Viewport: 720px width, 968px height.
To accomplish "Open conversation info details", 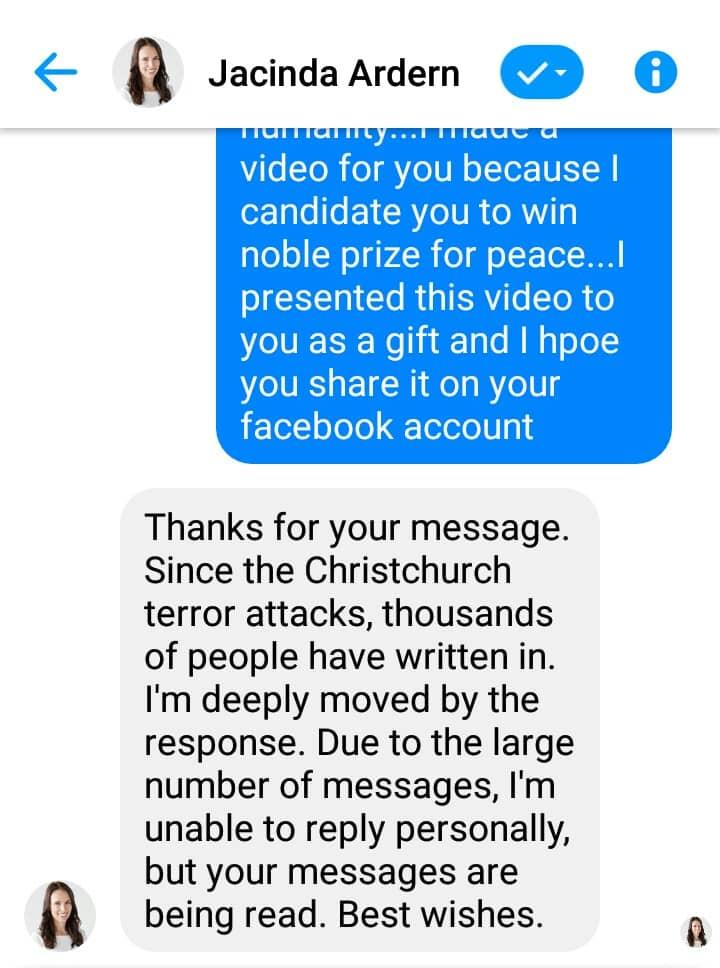I will click(x=656, y=73).
